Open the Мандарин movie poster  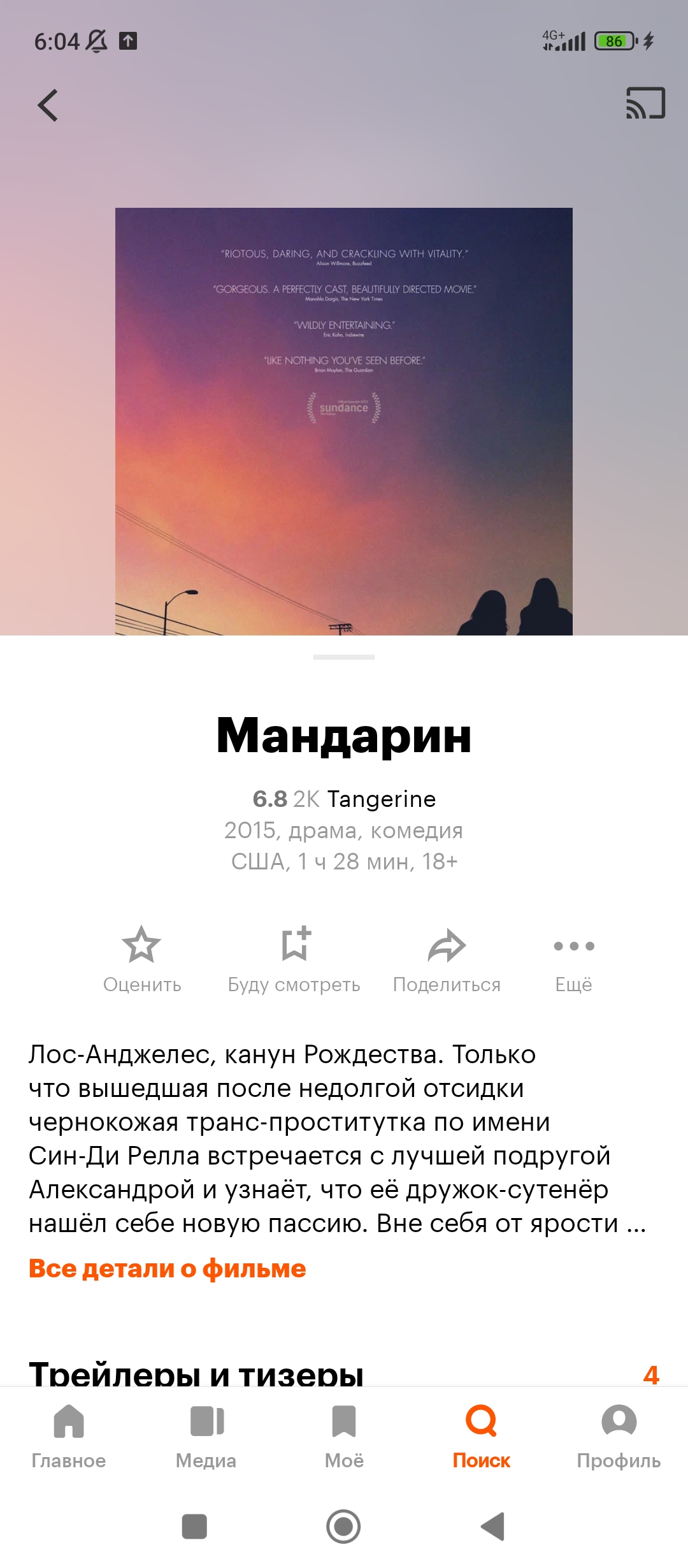point(344,421)
